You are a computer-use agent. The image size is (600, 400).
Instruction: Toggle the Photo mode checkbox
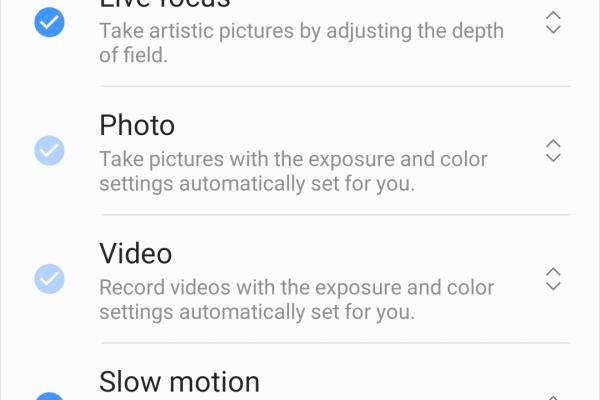[49, 150]
